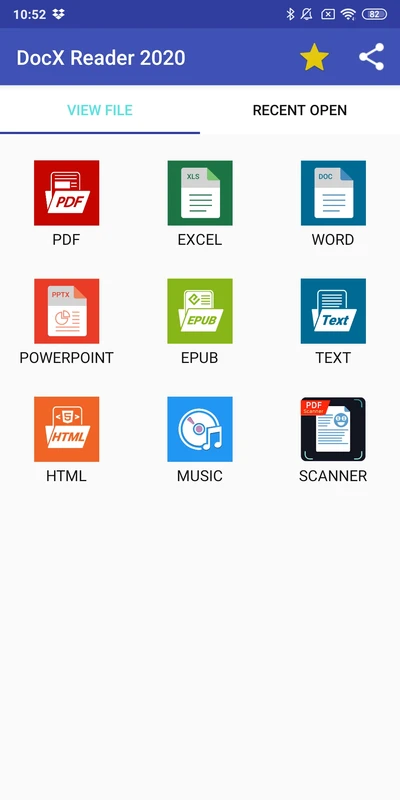Image resolution: width=400 pixels, height=800 pixels.
Task: Select the View File tab
Action: tap(100, 110)
